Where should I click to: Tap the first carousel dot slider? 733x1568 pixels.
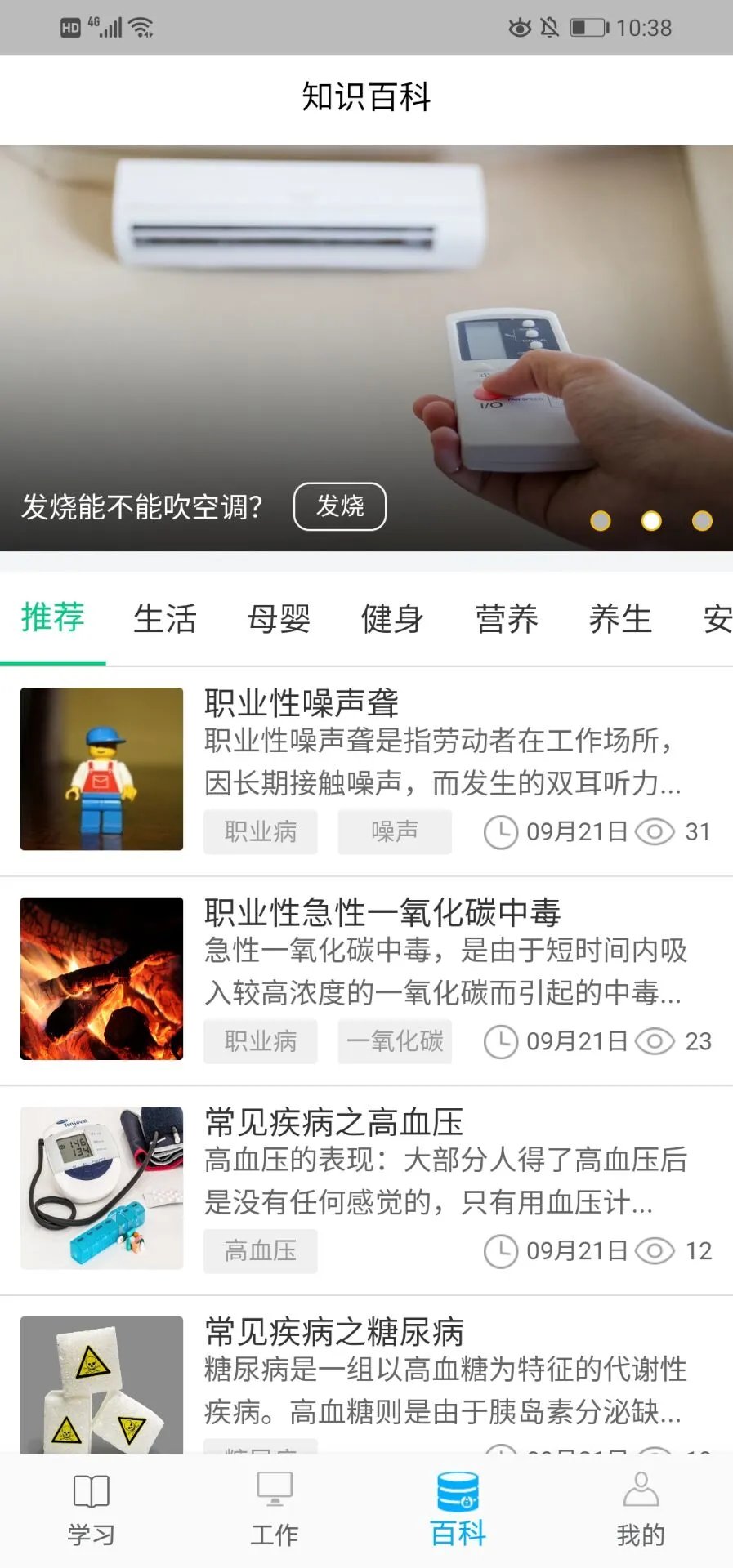pyautogui.click(x=601, y=520)
